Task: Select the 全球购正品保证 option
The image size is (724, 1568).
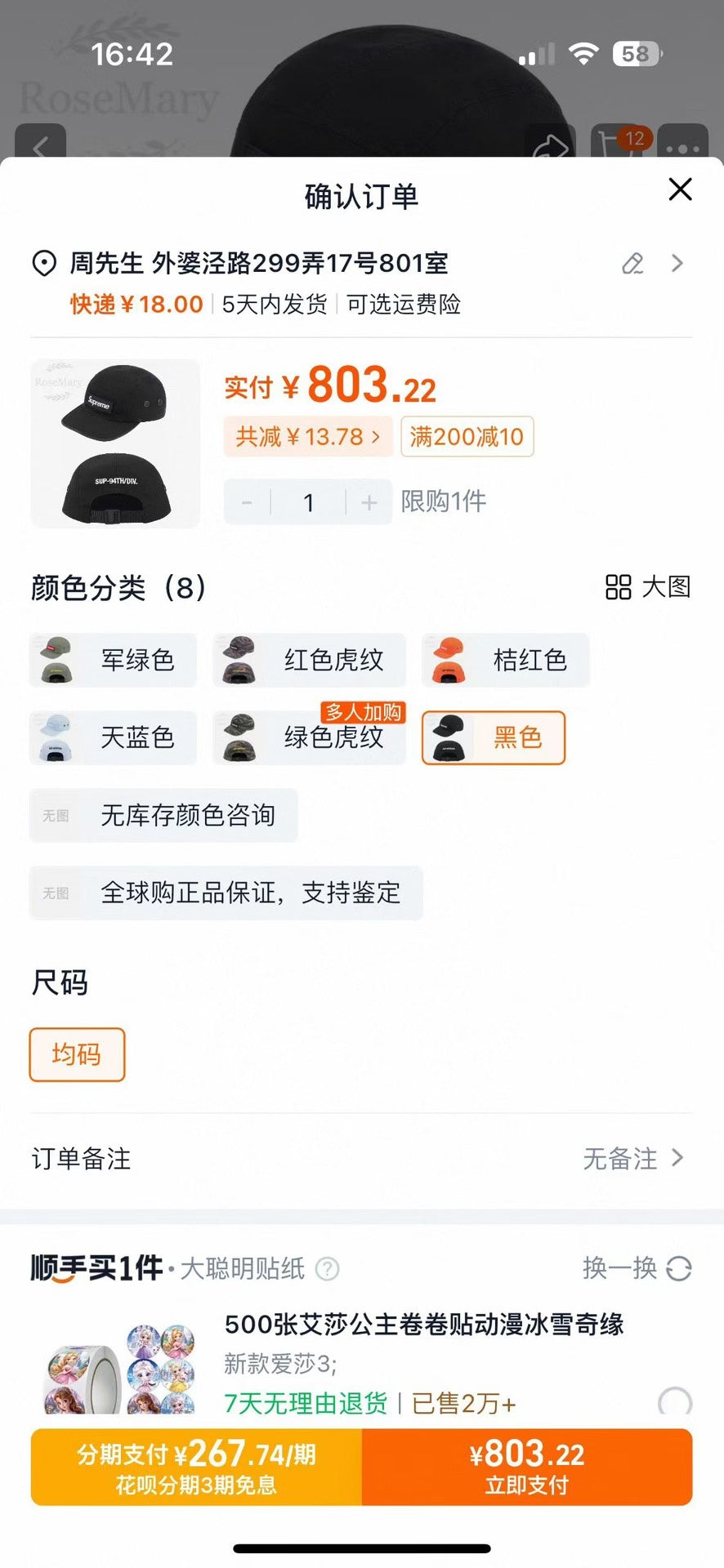Action: (226, 893)
